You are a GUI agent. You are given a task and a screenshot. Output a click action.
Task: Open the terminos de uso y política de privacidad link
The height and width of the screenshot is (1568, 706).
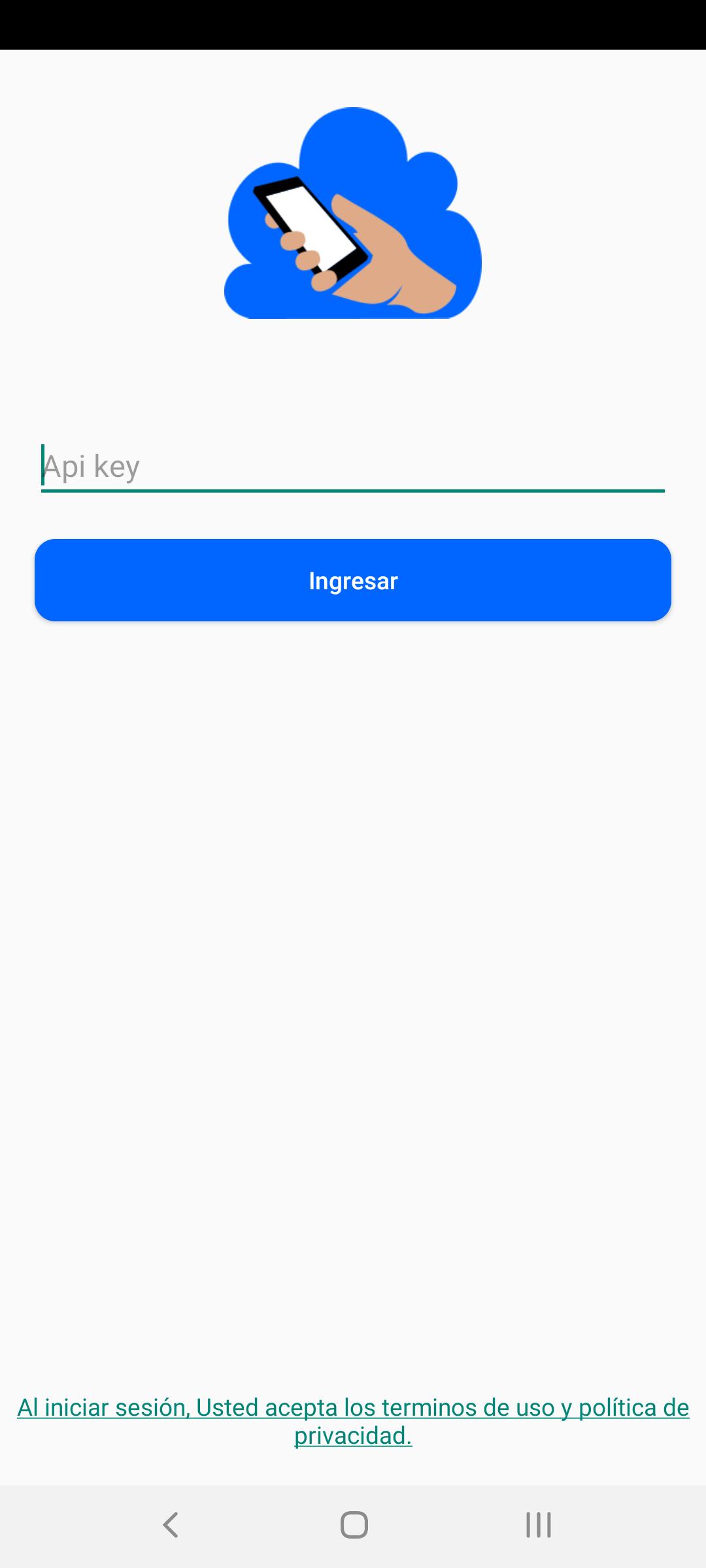353,1421
